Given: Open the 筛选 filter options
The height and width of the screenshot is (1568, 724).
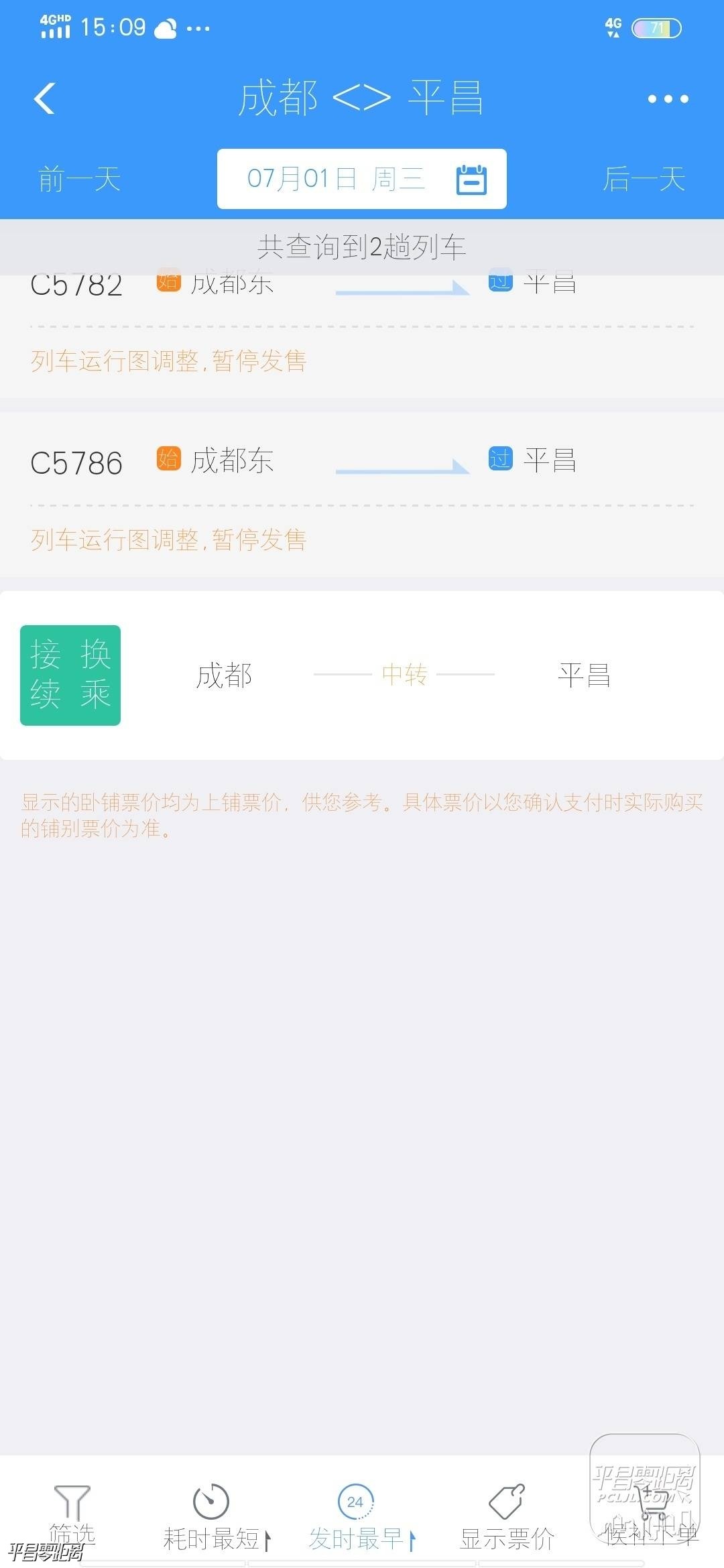Looking at the screenshot, I should coord(72,1515).
